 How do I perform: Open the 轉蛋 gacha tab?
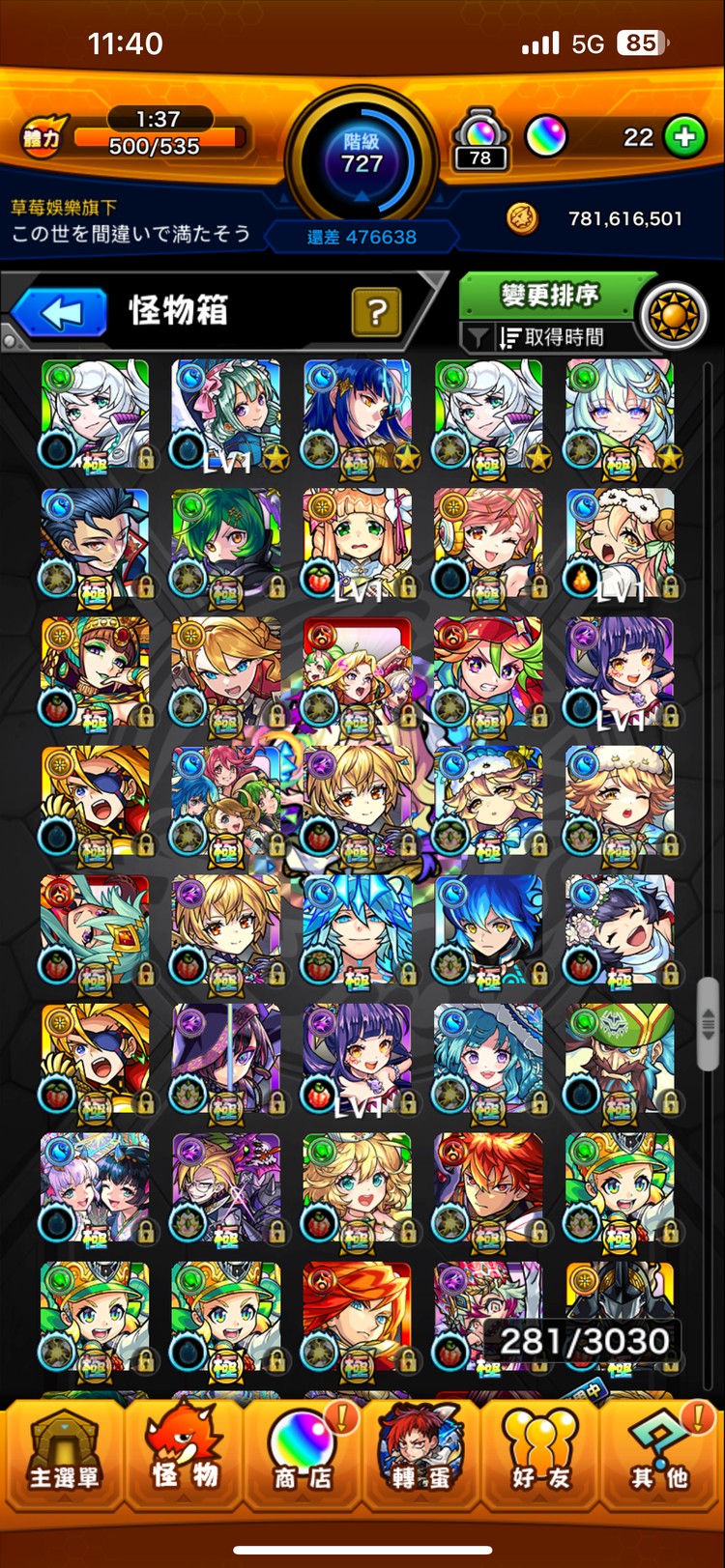(x=420, y=1454)
